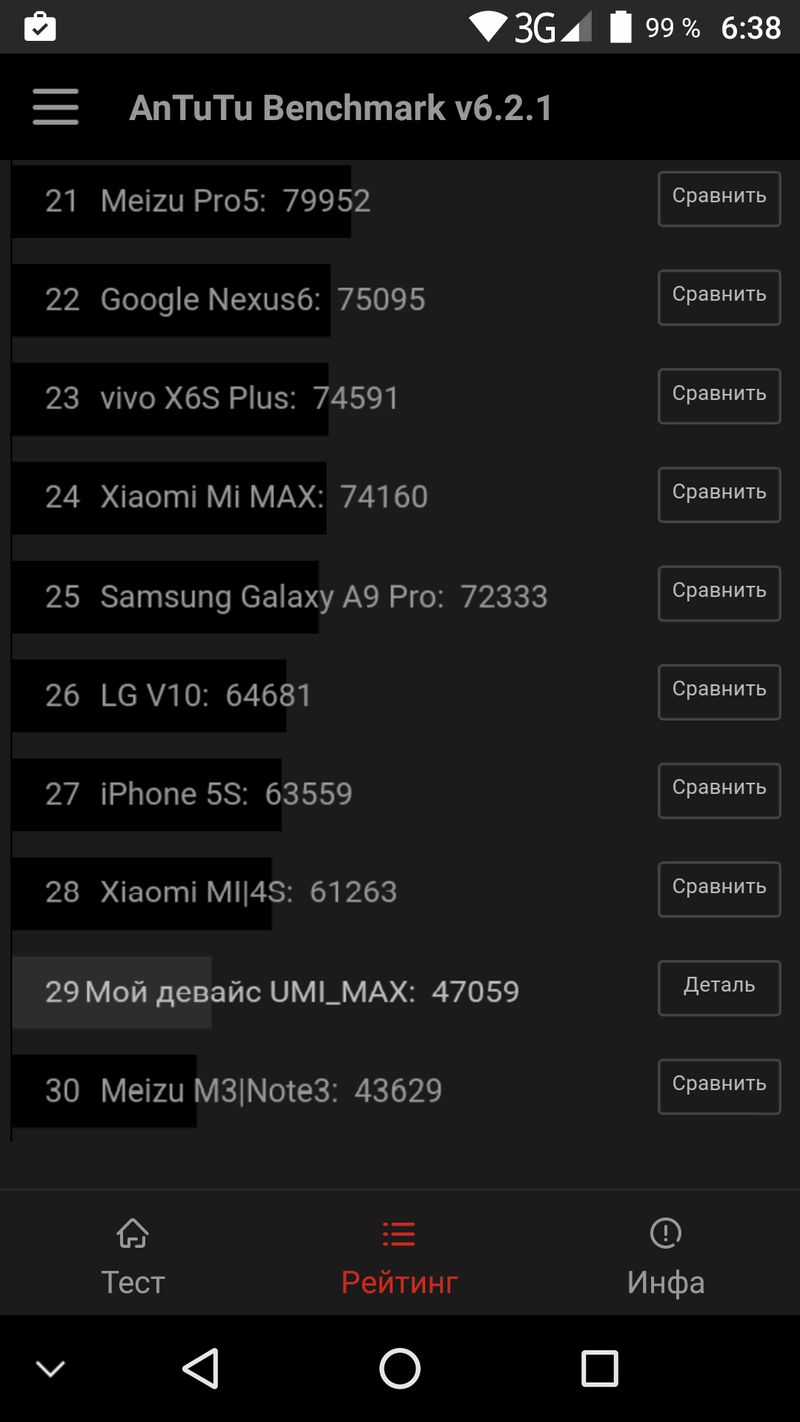This screenshot has height=1422, width=800.
Task: Compare with vivo X6S Plus
Action: (x=719, y=396)
